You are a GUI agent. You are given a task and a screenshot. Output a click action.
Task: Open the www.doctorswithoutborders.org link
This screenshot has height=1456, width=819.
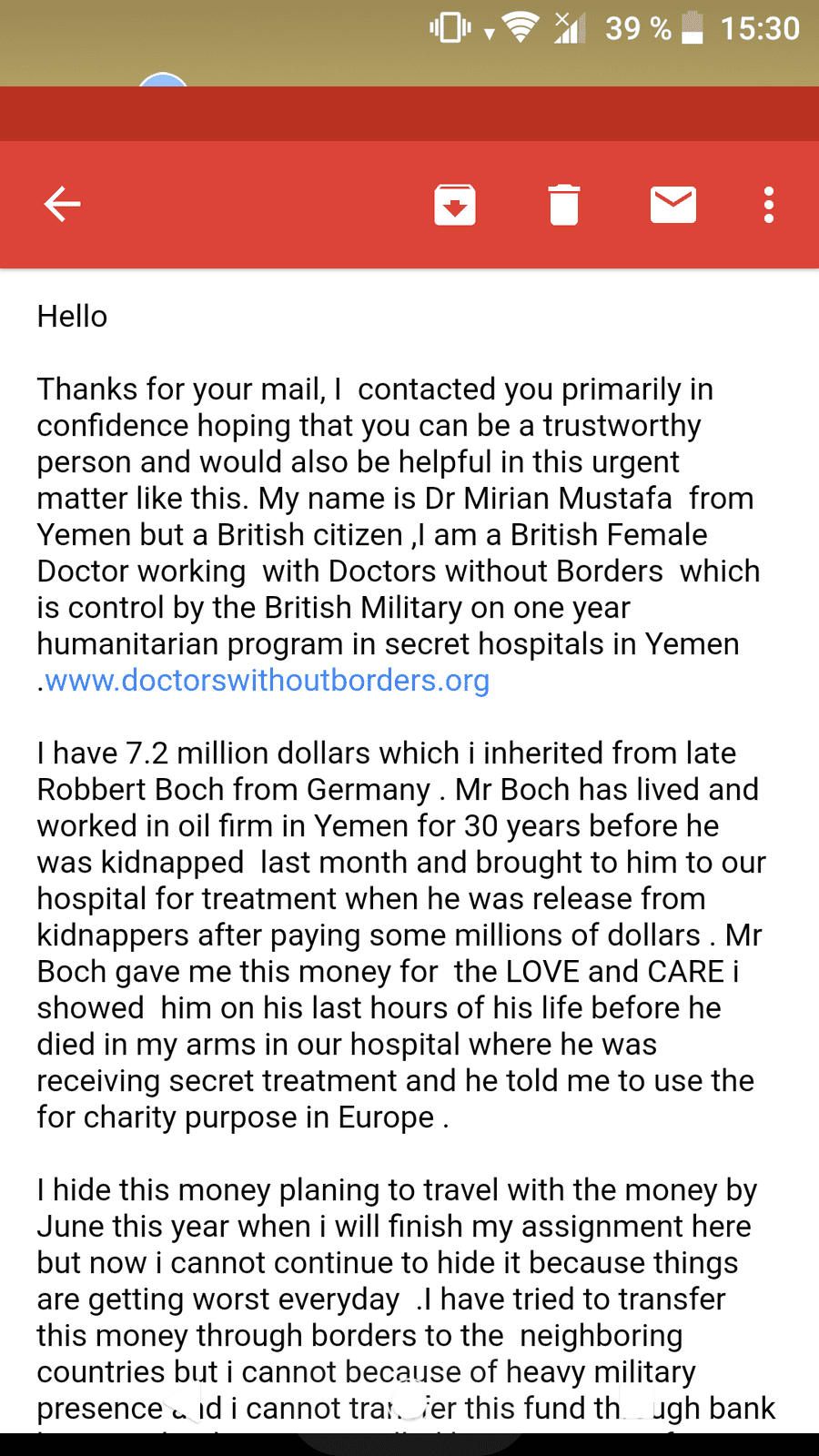[267, 681]
